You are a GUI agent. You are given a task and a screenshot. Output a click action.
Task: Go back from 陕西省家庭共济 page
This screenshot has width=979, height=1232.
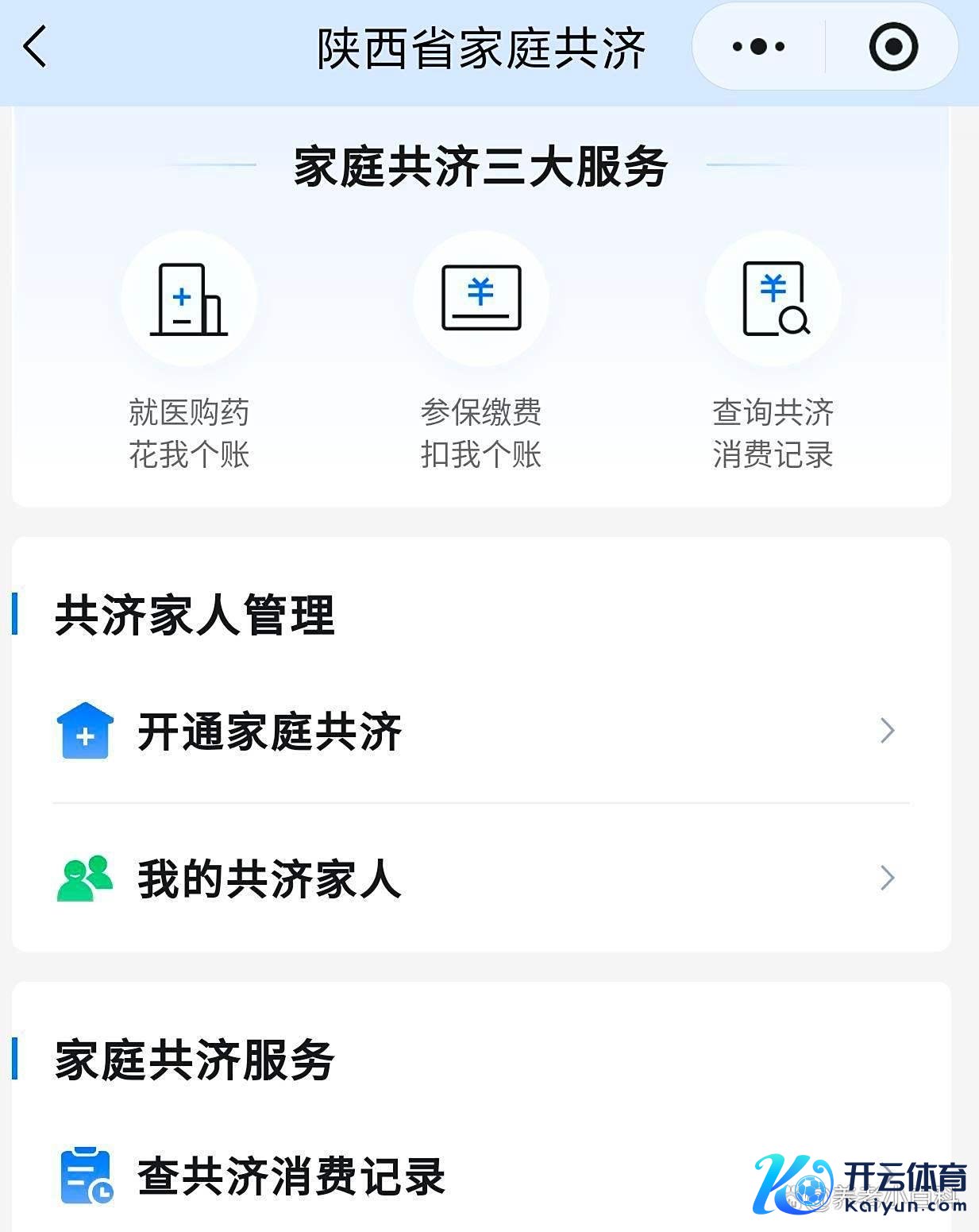[x=36, y=46]
